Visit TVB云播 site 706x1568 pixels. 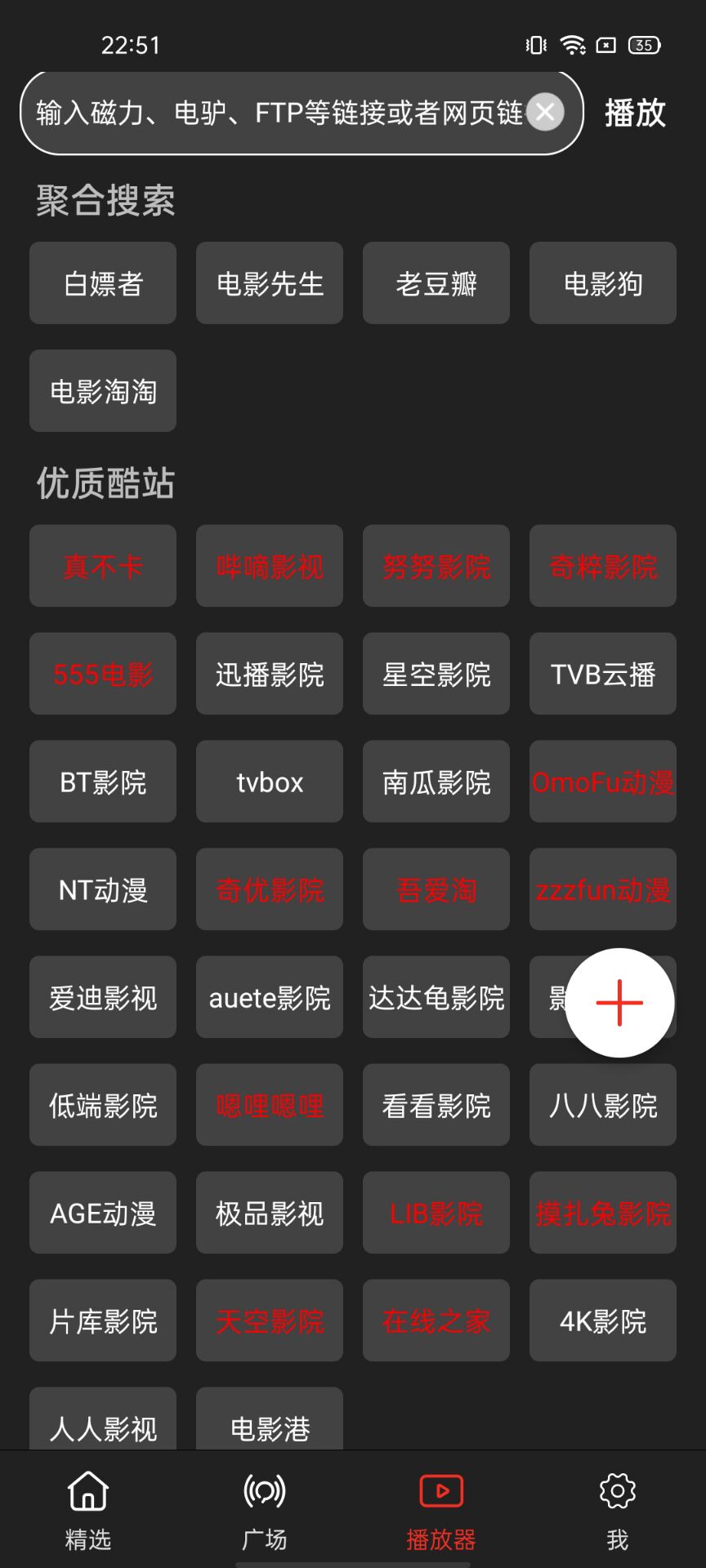point(603,674)
